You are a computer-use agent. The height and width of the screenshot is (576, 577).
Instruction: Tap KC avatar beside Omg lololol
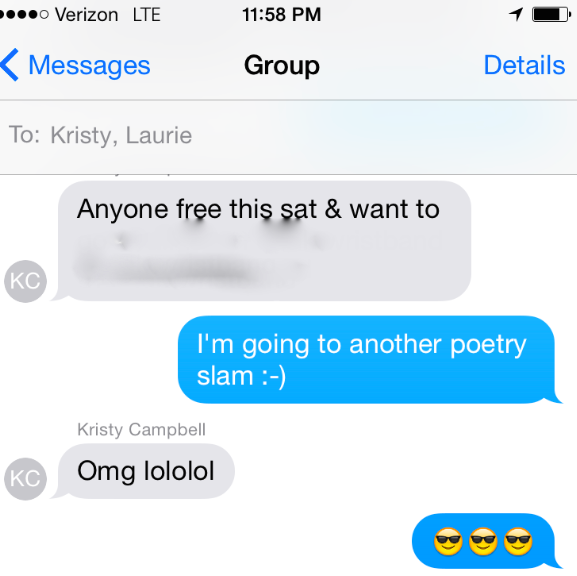25,479
